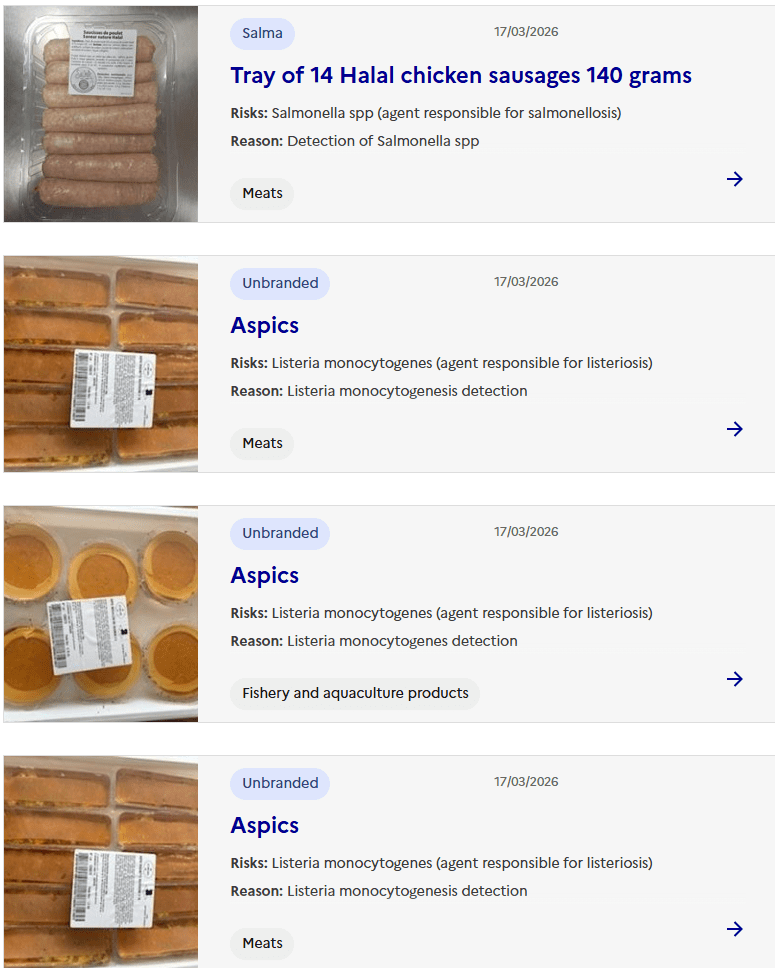The width and height of the screenshot is (775, 968).
Task: Tap the arrow on the fishery Aspics card
Action: point(735,679)
